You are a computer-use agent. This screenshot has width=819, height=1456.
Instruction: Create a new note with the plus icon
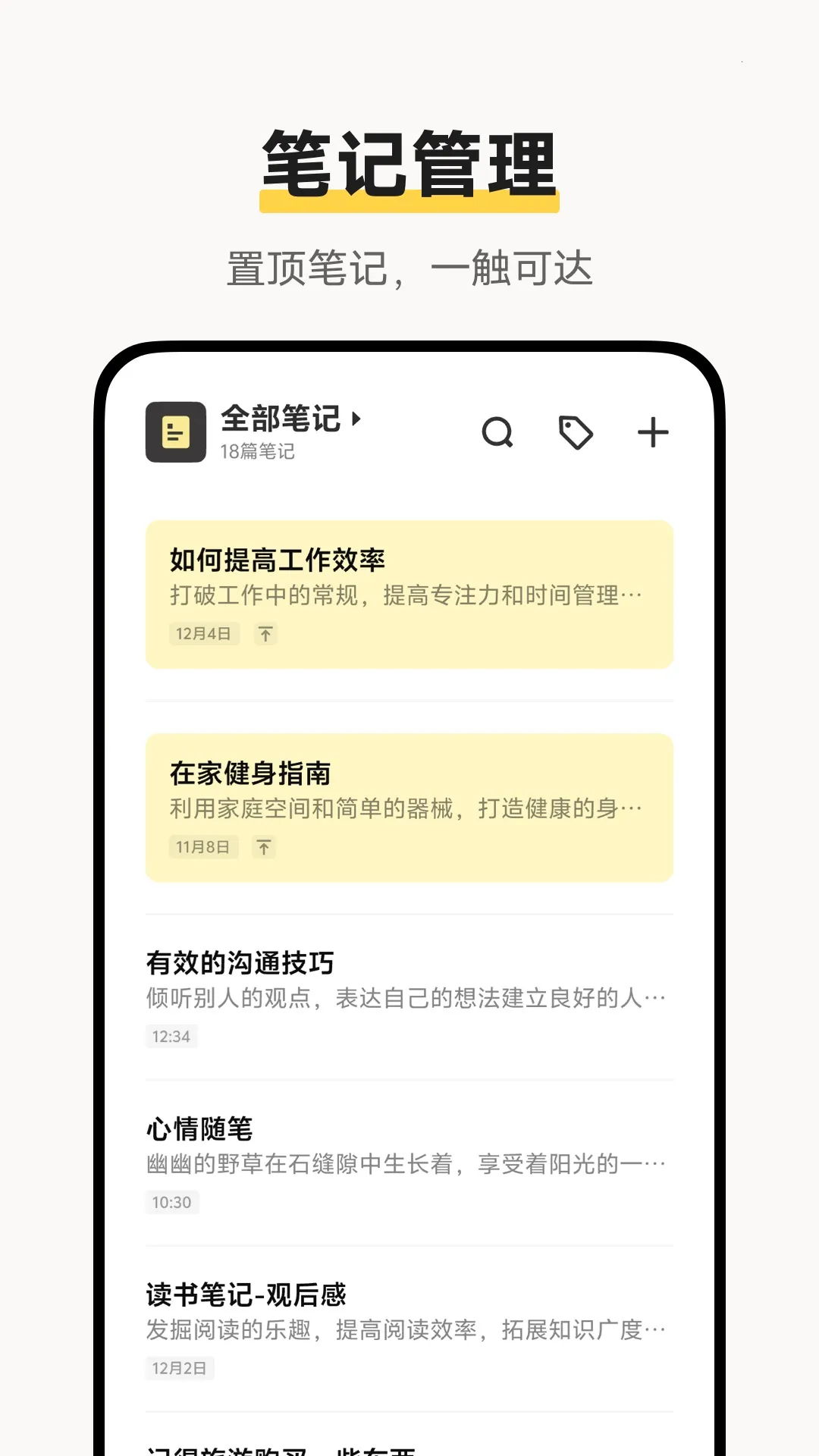653,431
